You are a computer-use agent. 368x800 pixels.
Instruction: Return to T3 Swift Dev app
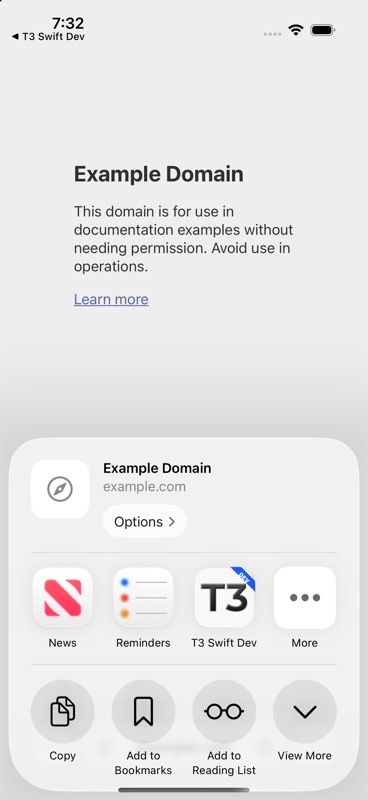pos(48,37)
